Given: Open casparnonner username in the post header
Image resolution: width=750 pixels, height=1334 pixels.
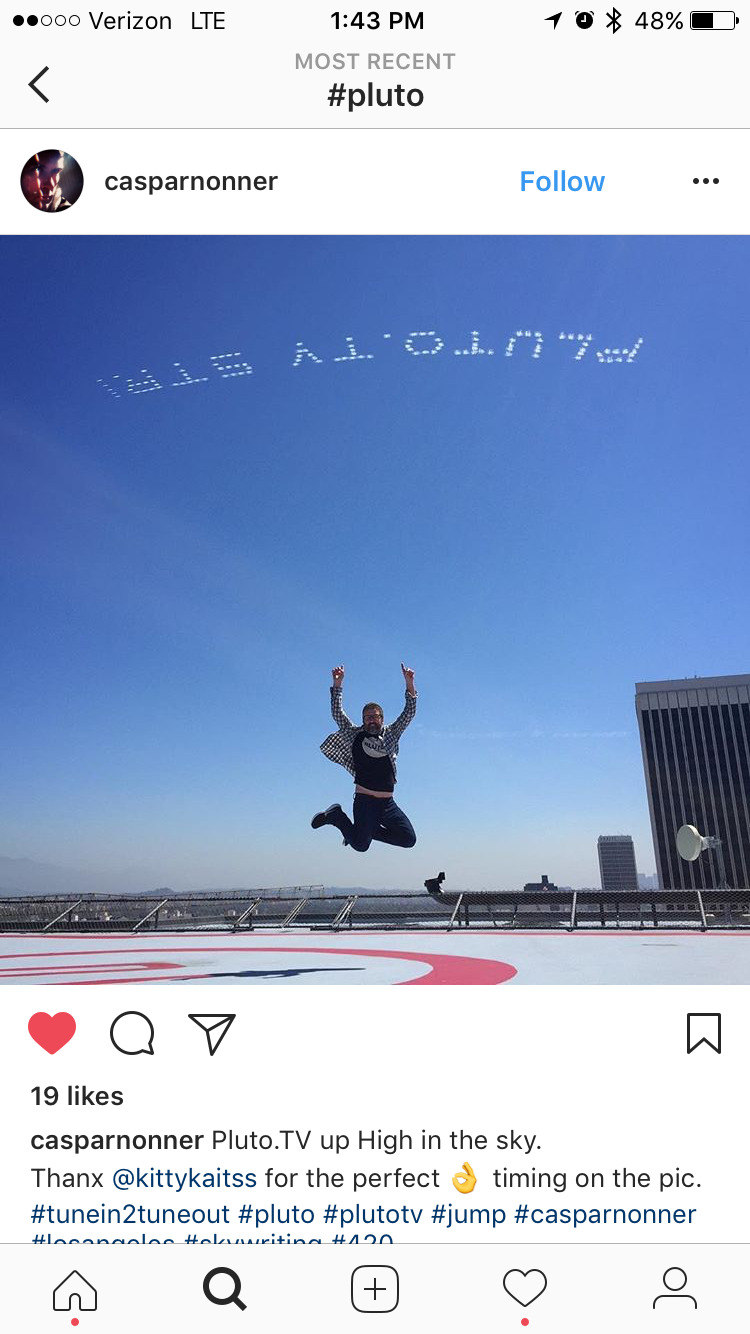Looking at the screenshot, I should tap(191, 181).
